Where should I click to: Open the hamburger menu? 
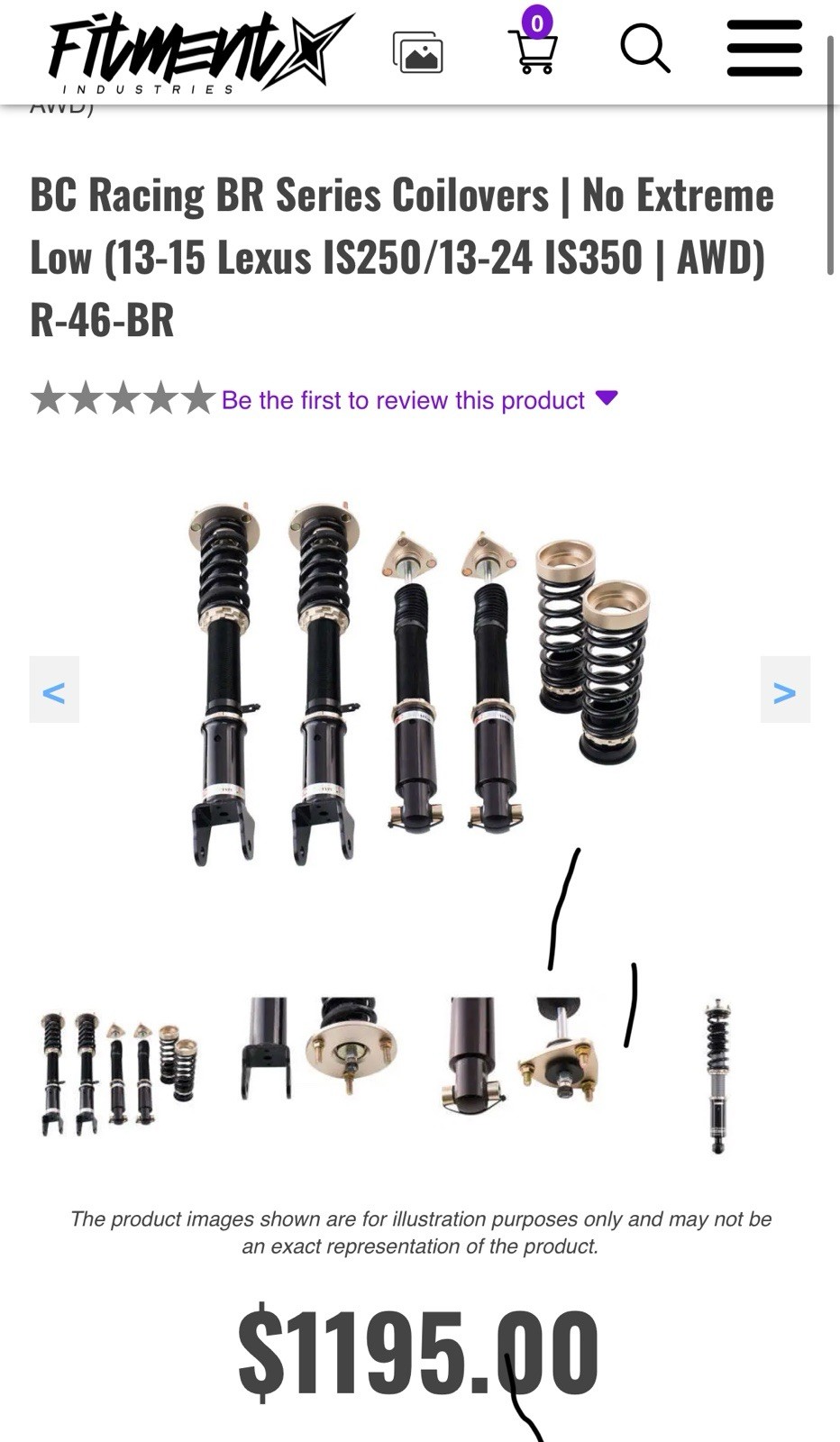pos(764,49)
